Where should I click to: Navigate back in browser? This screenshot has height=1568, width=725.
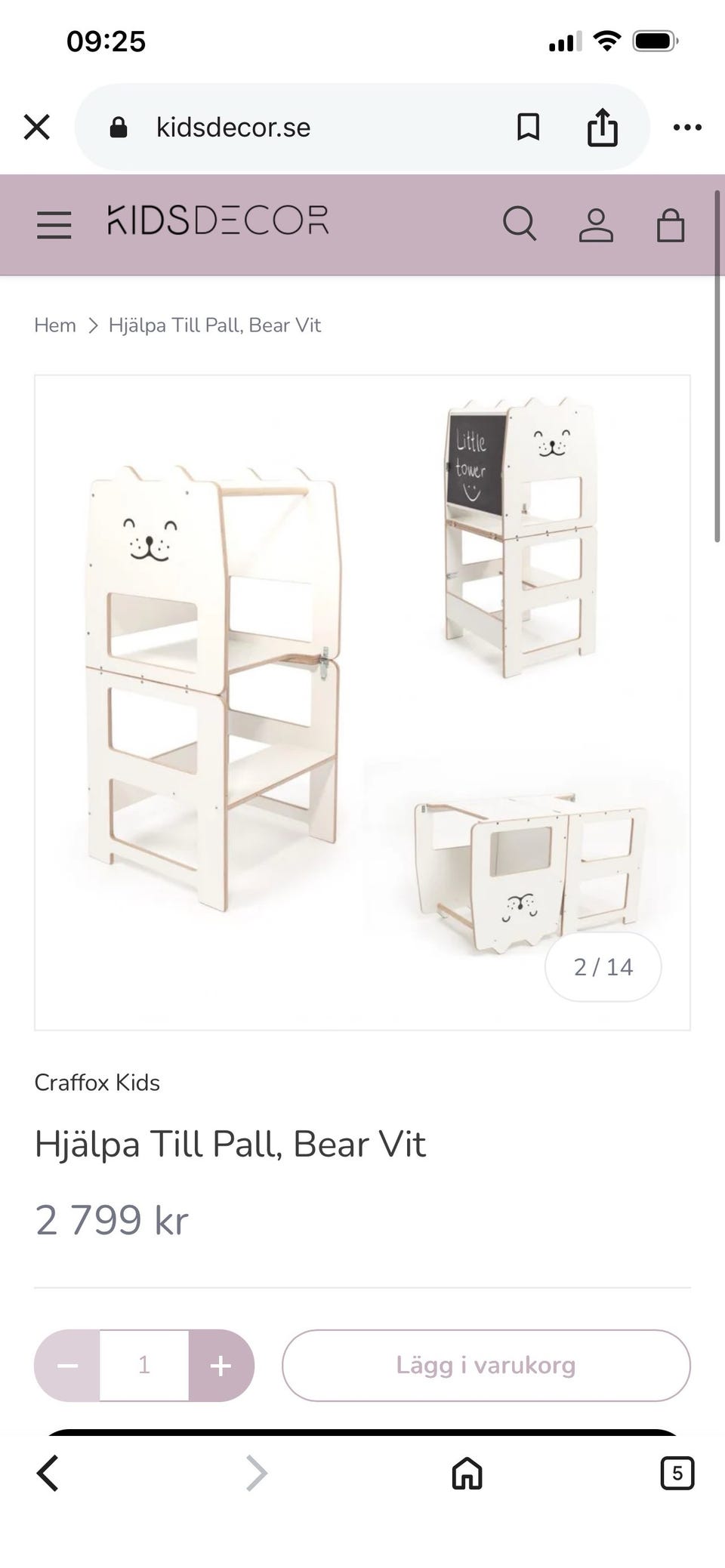pos(47,1473)
